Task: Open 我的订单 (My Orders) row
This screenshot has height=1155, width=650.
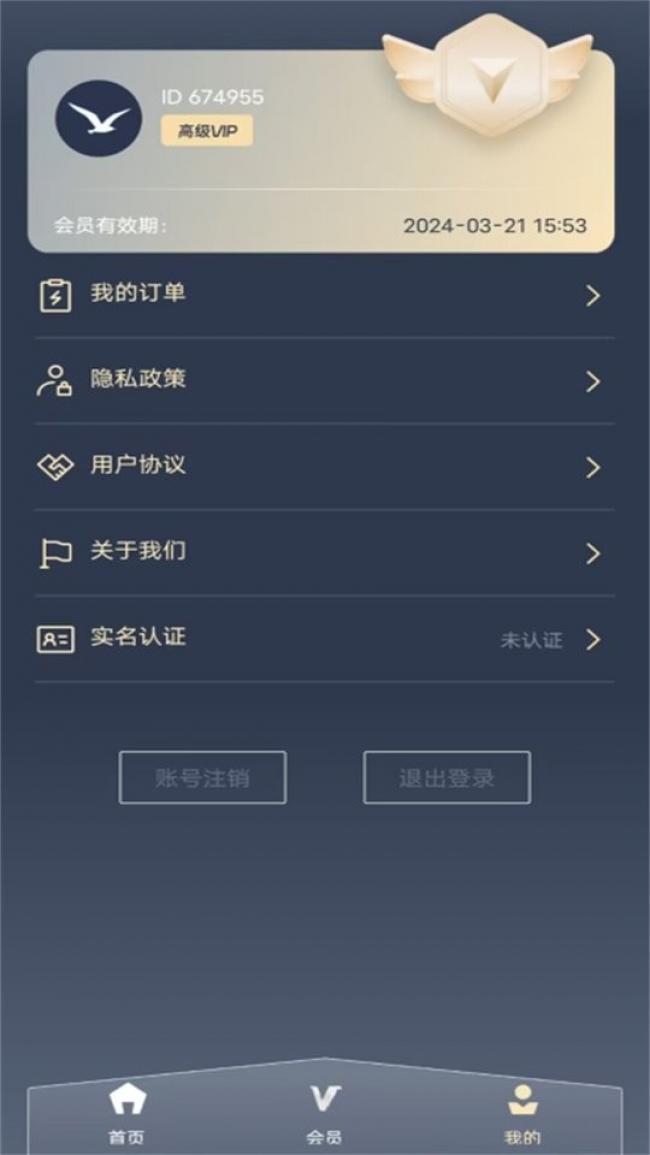Action: (324, 295)
